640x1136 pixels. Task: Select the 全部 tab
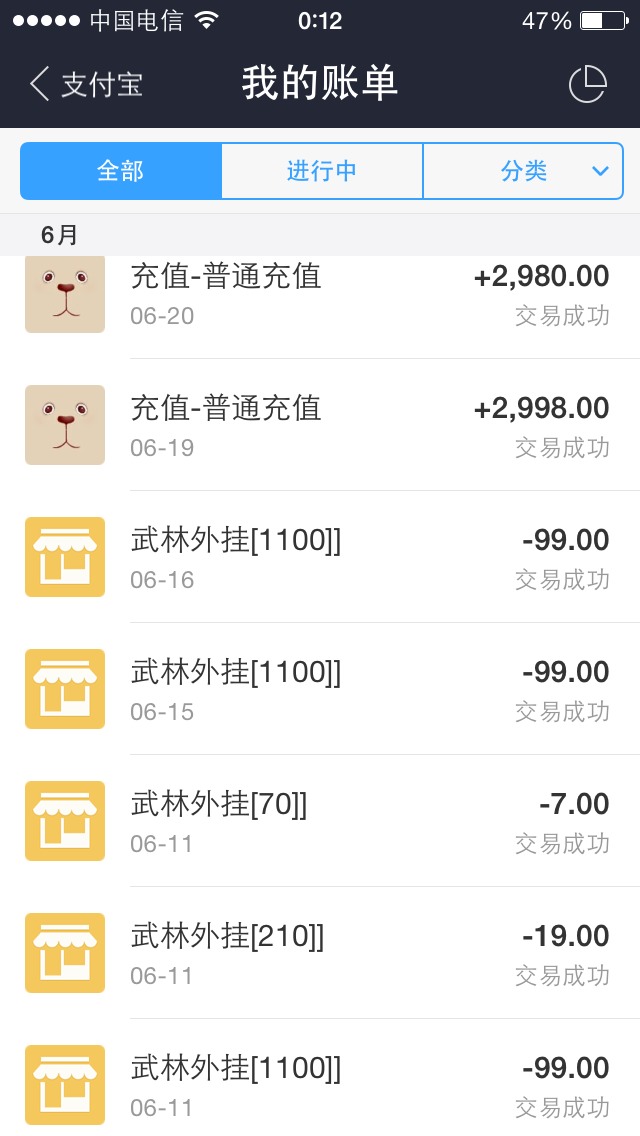[x=120, y=171]
